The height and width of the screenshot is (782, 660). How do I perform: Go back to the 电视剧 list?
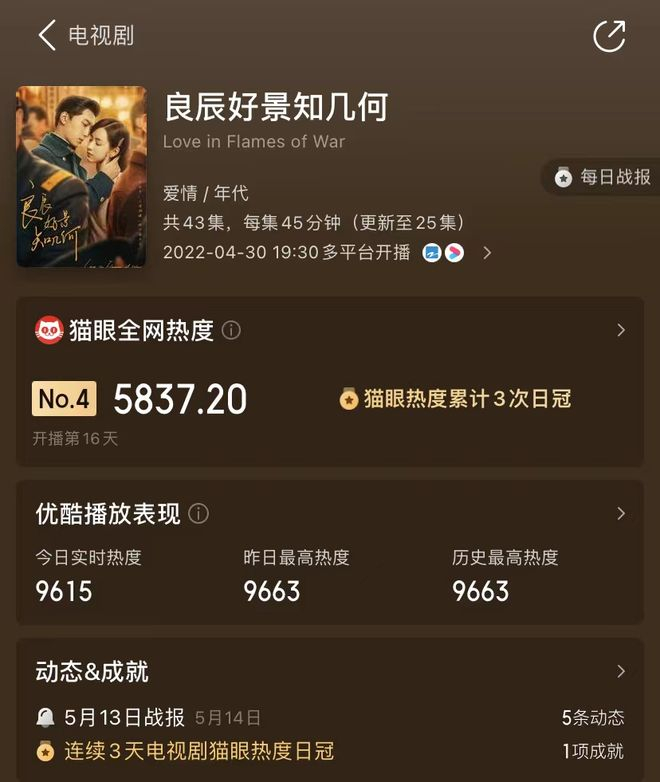click(x=47, y=37)
